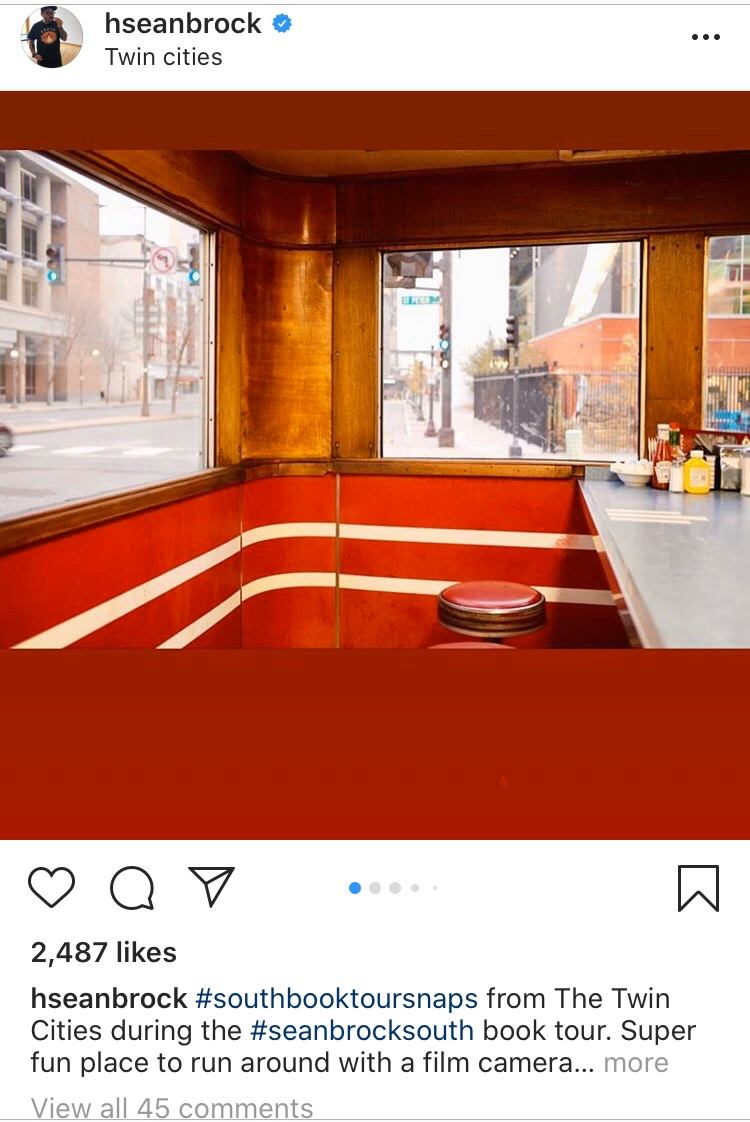Viewport: 750px width, 1122px height.
Task: Open comments with the speech bubble icon
Action: coord(132,887)
